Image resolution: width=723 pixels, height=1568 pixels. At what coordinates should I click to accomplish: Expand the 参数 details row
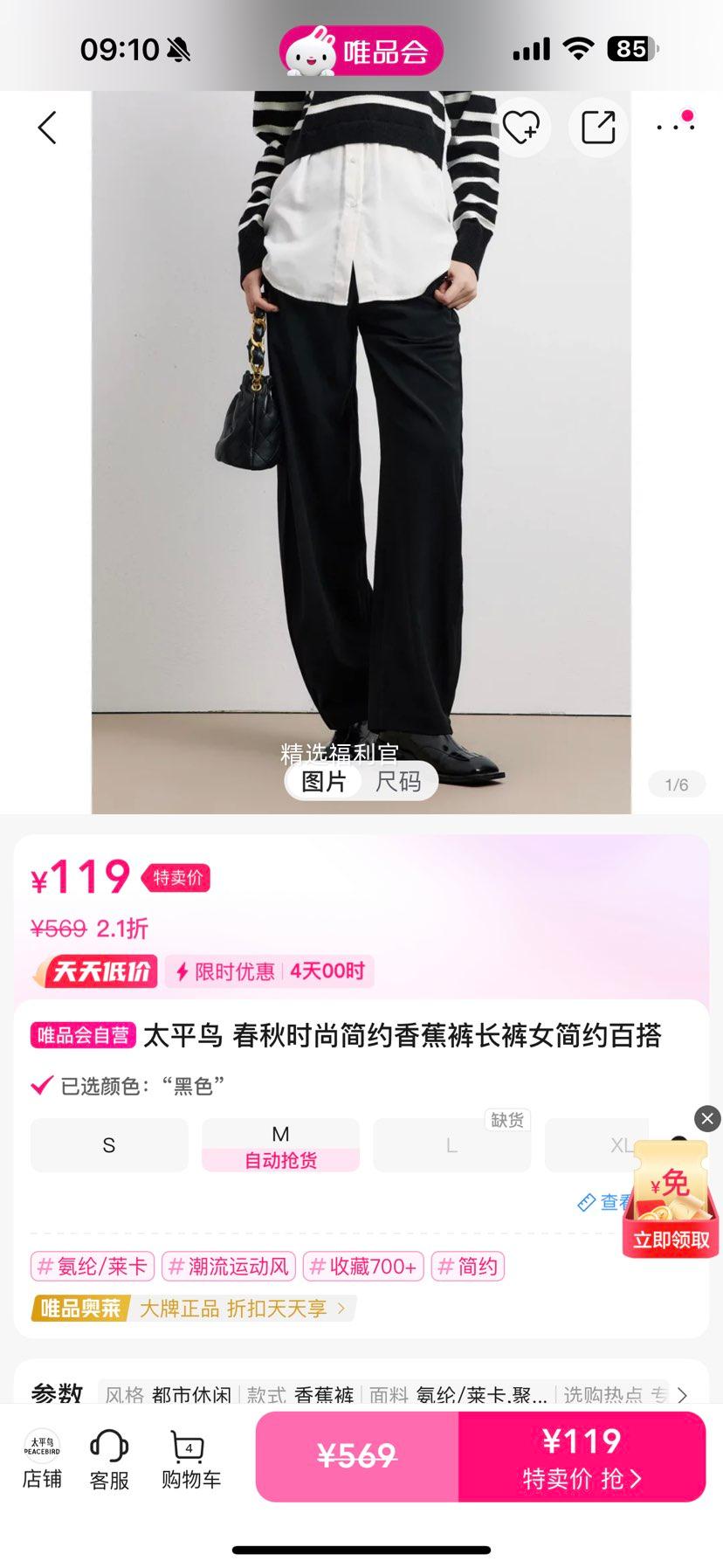(682, 1394)
